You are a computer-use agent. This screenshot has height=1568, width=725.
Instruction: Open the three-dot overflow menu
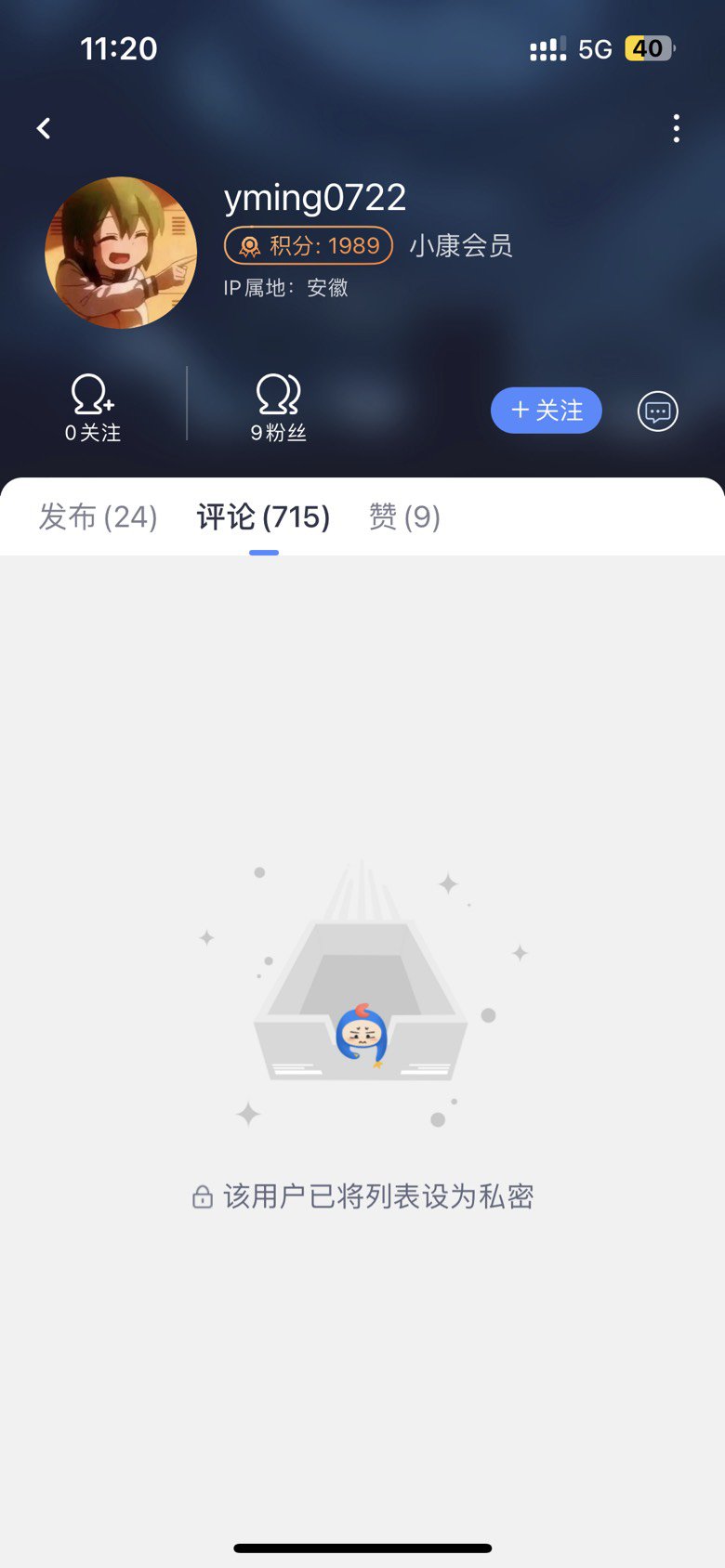676,128
